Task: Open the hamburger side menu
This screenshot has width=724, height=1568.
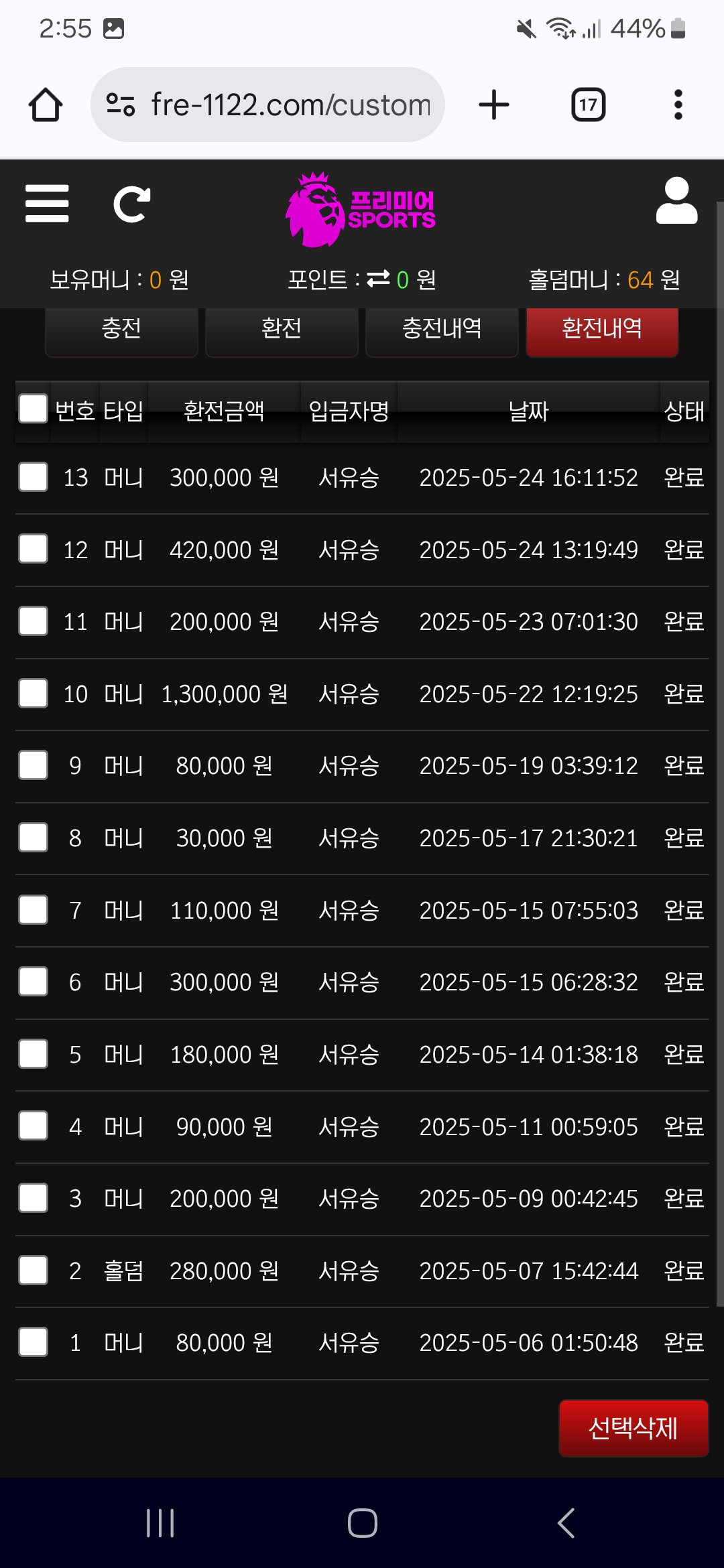Action: [x=47, y=204]
